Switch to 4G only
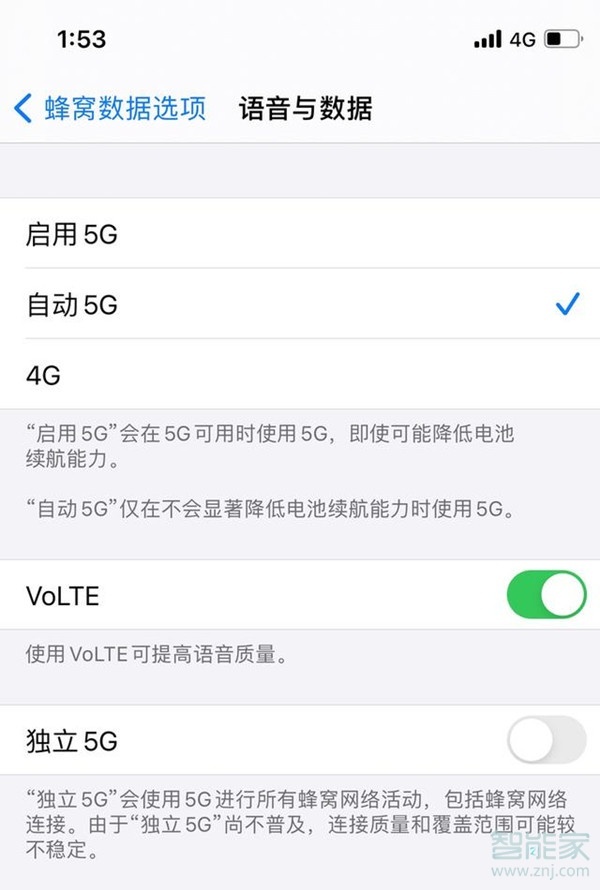The image size is (600, 890). [x=300, y=374]
